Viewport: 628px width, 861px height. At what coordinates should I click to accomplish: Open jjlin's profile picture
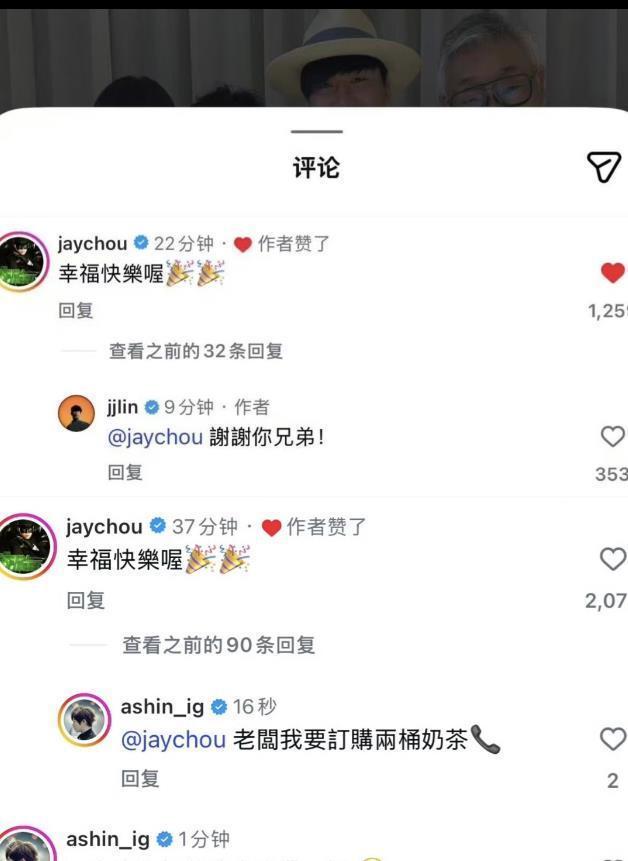[x=76, y=413]
